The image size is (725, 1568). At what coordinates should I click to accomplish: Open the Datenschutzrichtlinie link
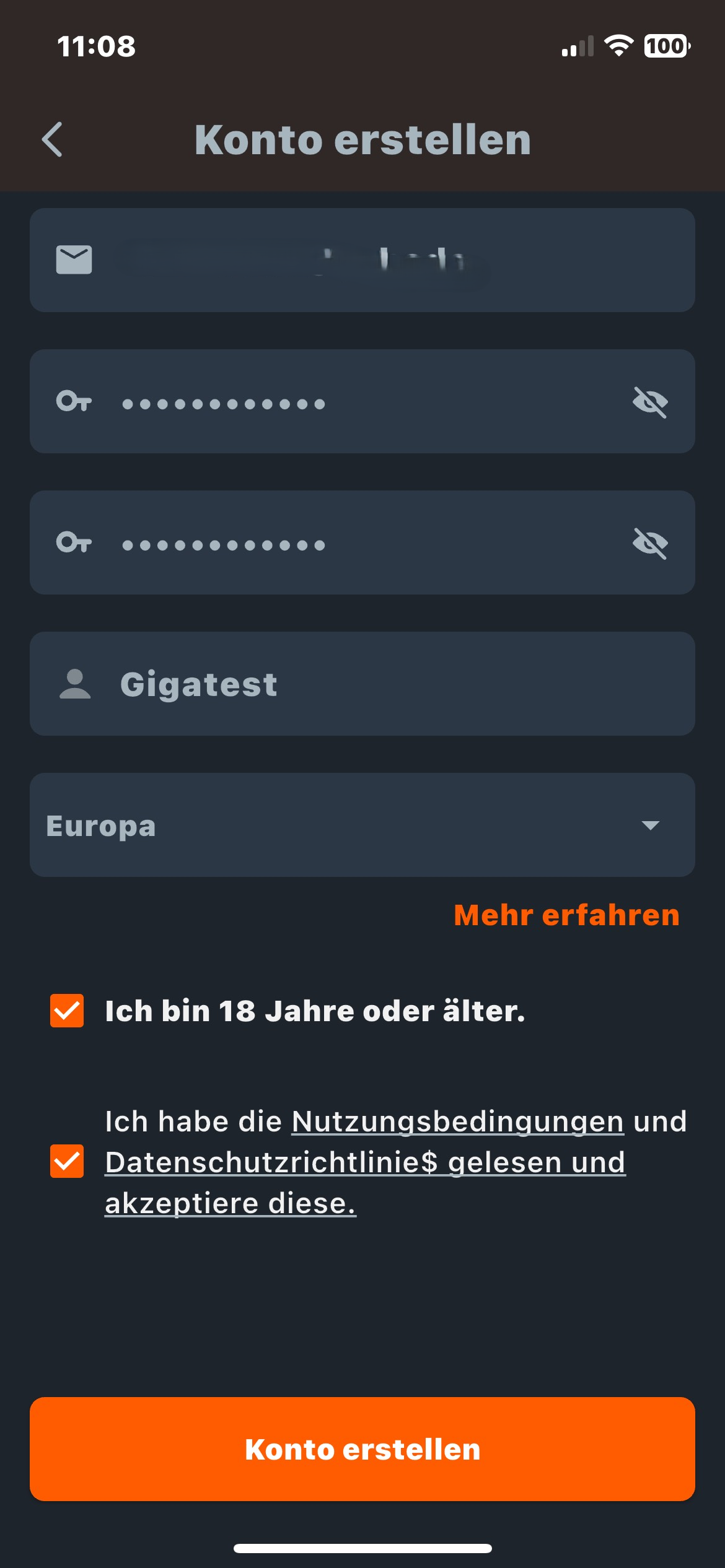pos(271,1162)
